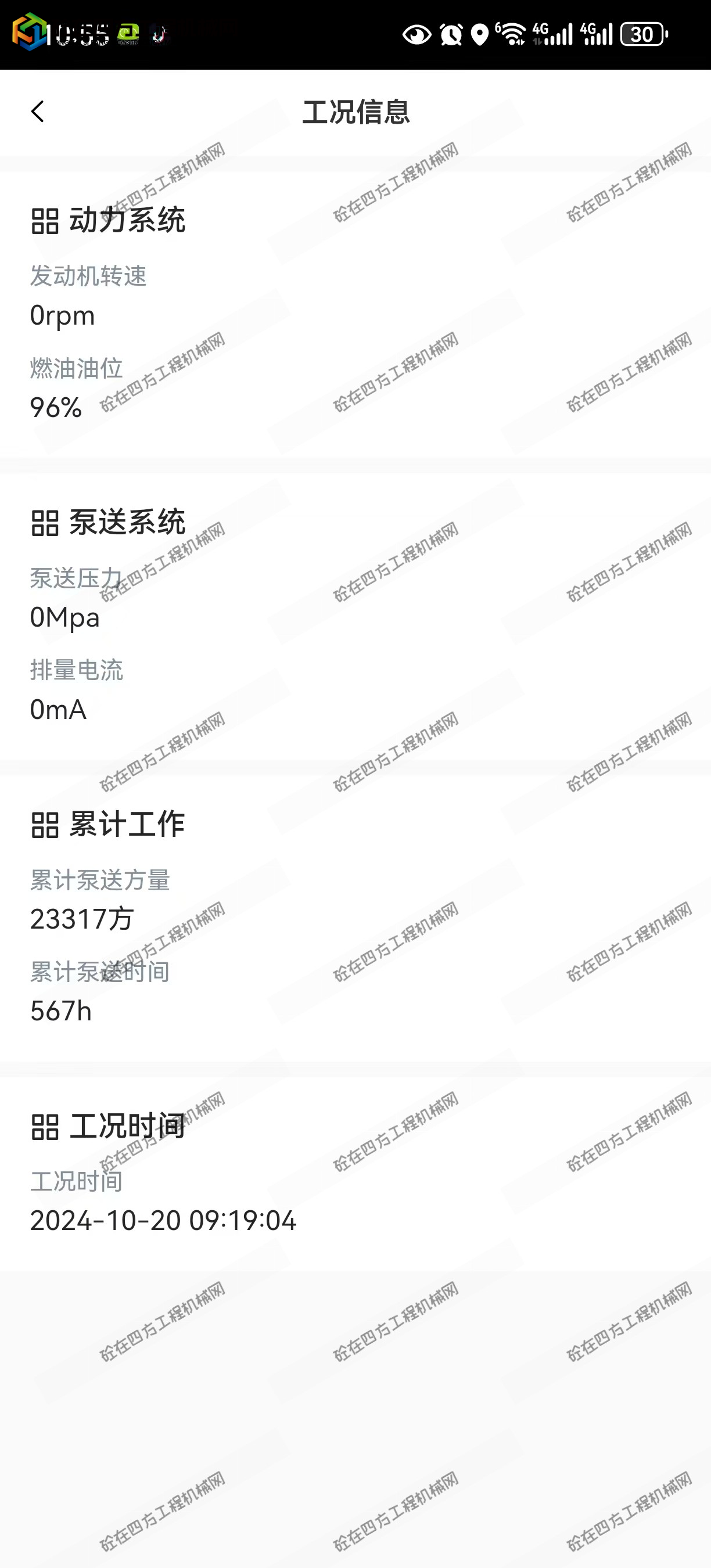Tap the eye-protection icon in the status bar
The height and width of the screenshot is (1568, 711).
(416, 35)
